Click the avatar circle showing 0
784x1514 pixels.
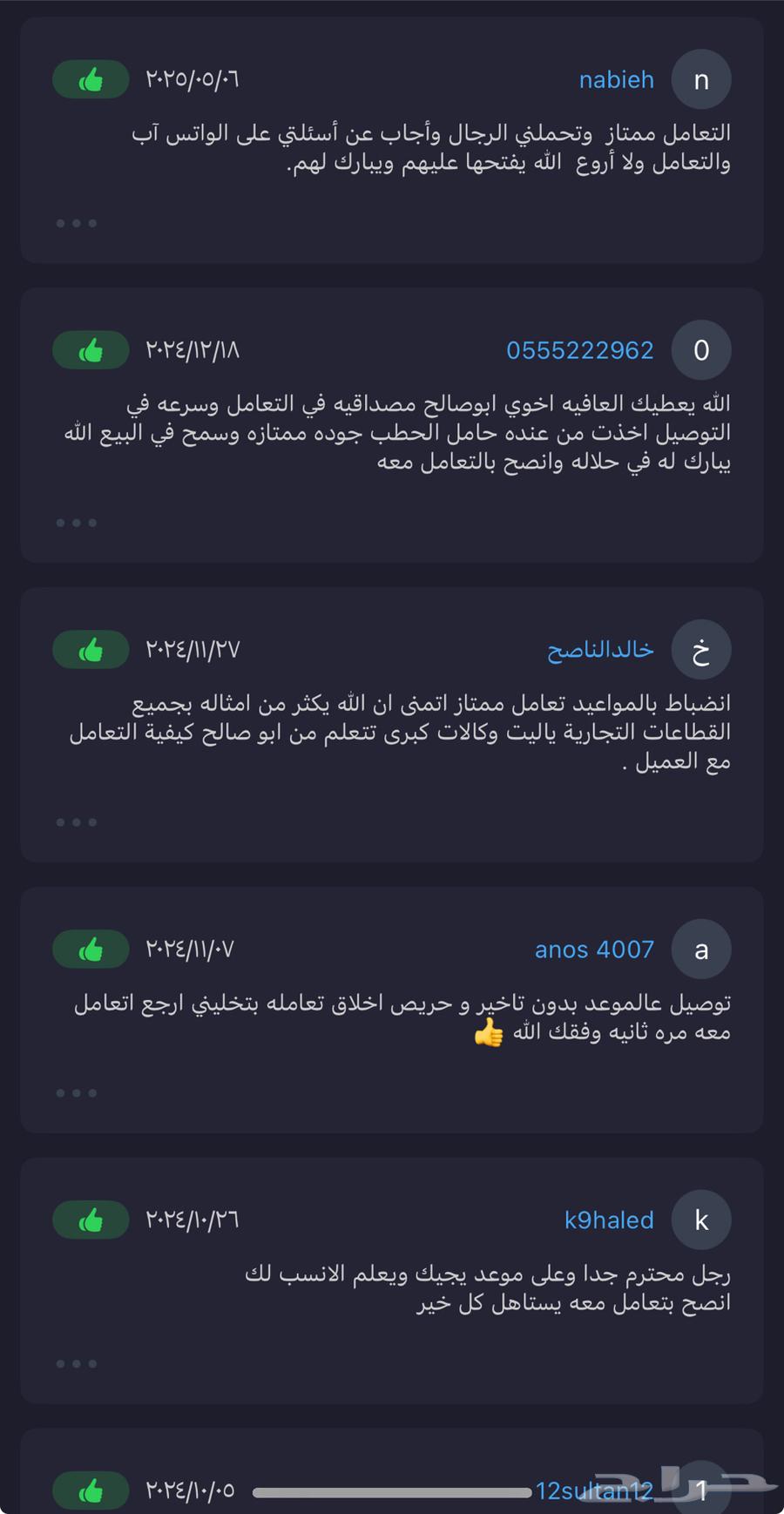click(701, 349)
